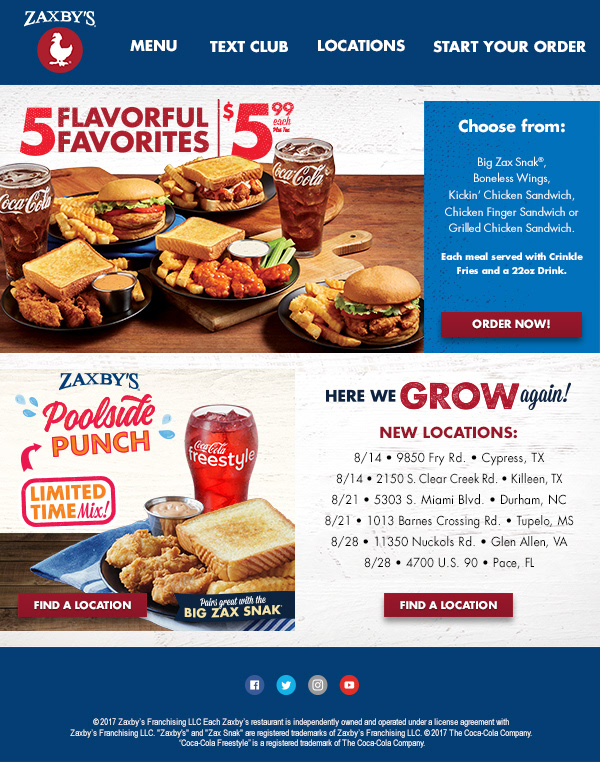Open the Instagram icon in the footer
The height and width of the screenshot is (762, 600).
coord(318,685)
